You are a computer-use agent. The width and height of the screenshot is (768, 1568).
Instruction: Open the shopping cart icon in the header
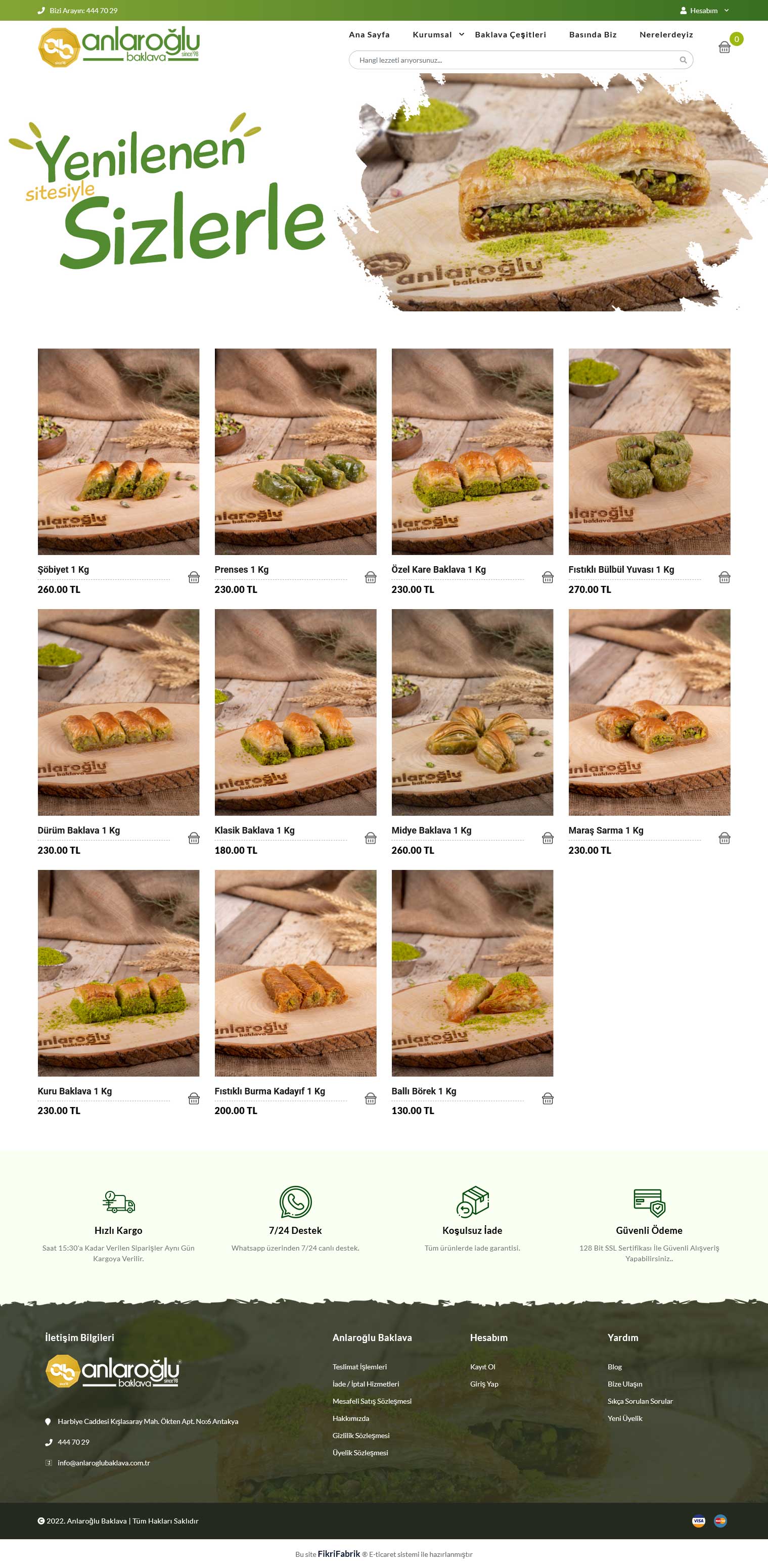pyautogui.click(x=724, y=47)
